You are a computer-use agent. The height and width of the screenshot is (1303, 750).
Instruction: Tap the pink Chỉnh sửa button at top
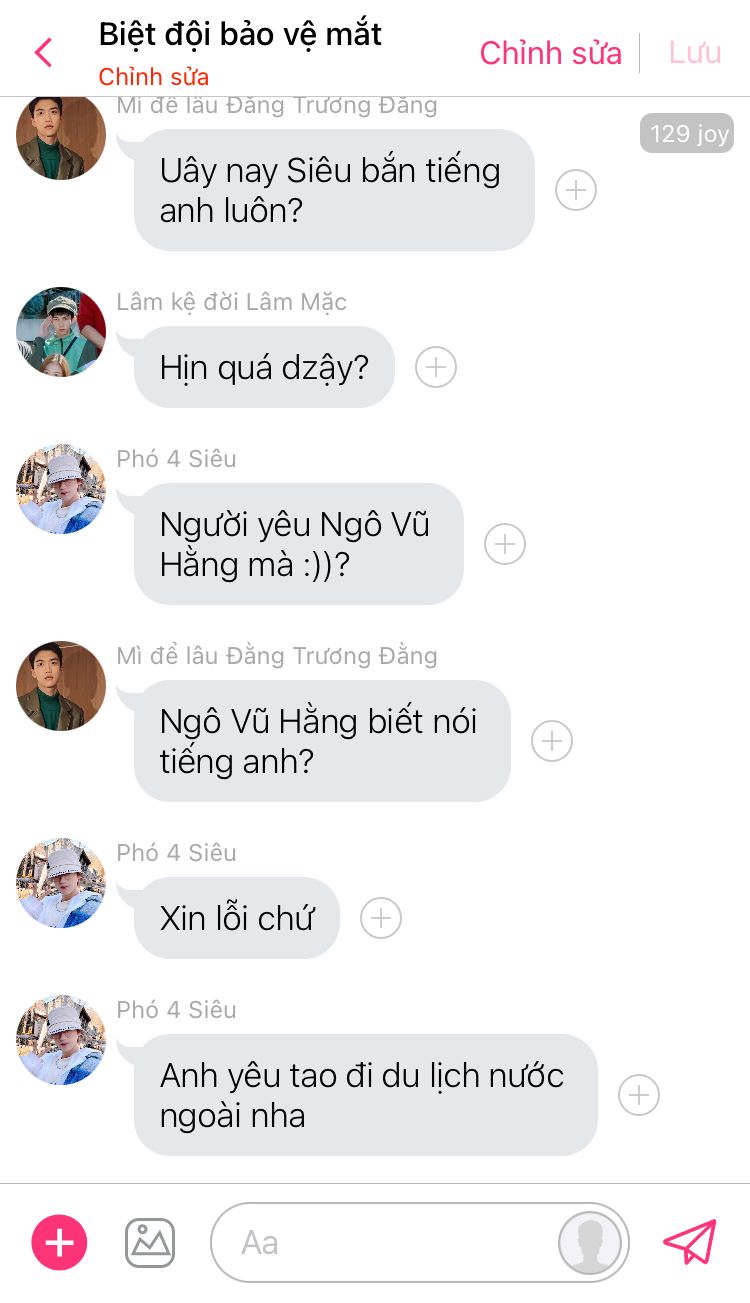pyautogui.click(x=550, y=53)
